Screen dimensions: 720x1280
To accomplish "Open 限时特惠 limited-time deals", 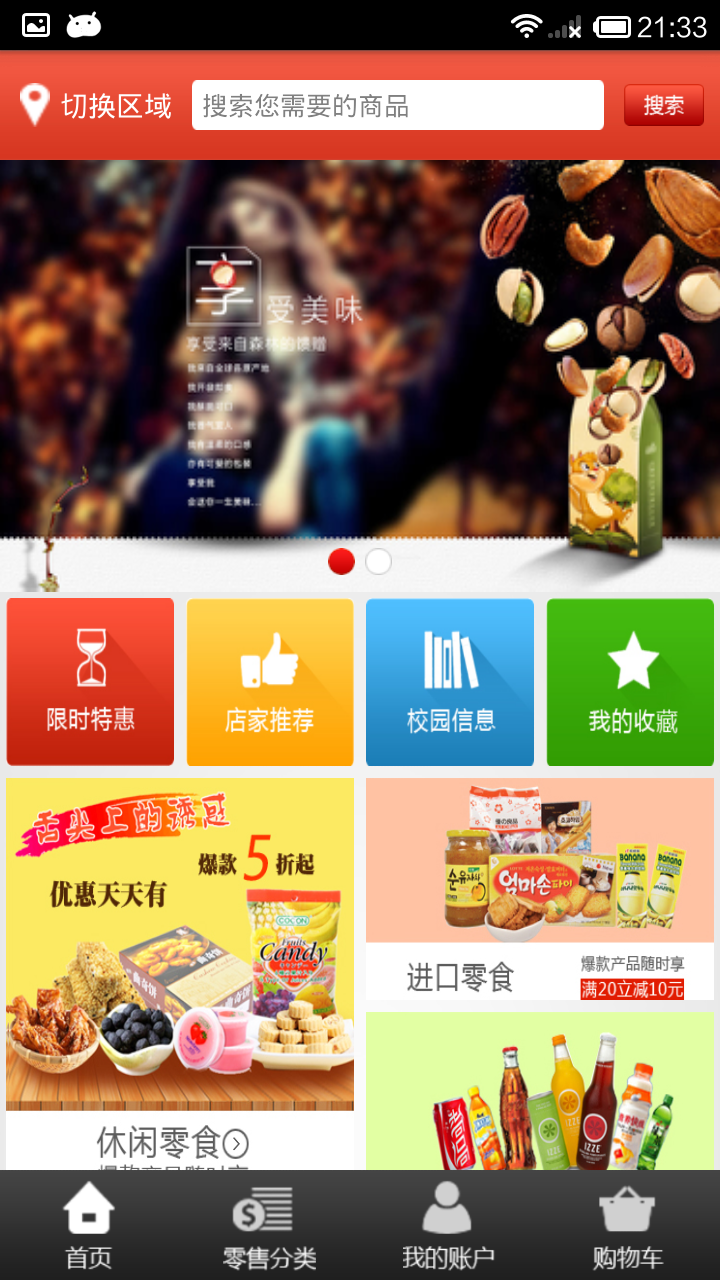I will (90, 682).
